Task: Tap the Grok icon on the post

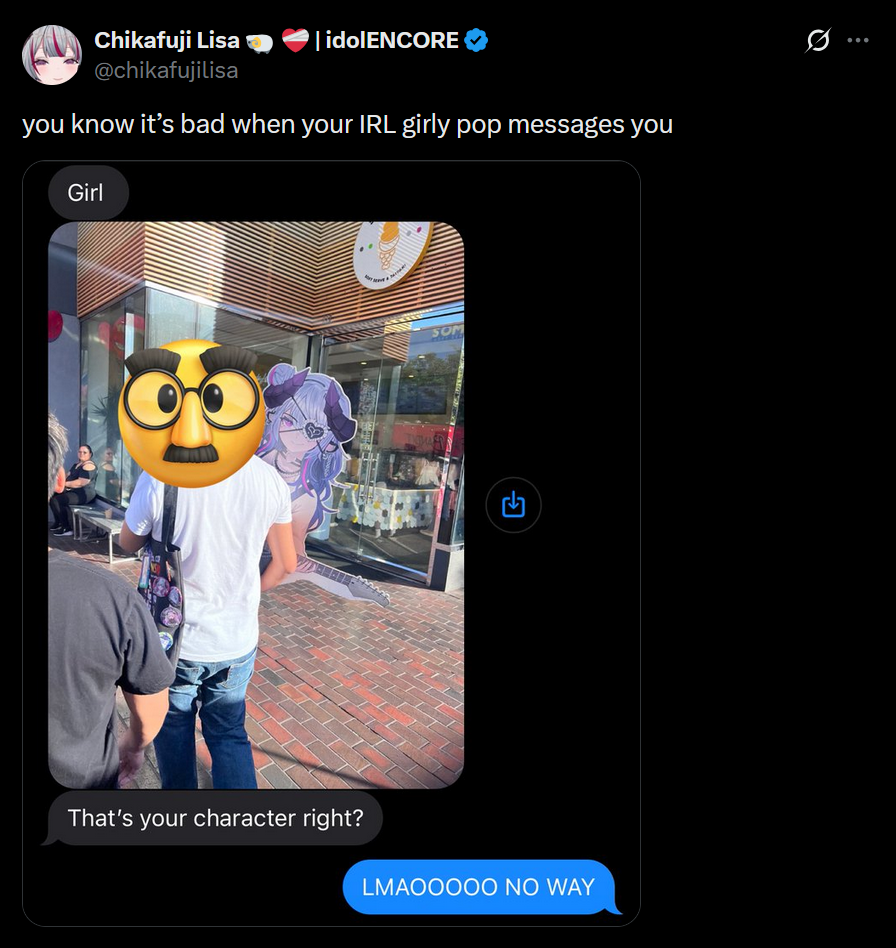Action: click(817, 41)
